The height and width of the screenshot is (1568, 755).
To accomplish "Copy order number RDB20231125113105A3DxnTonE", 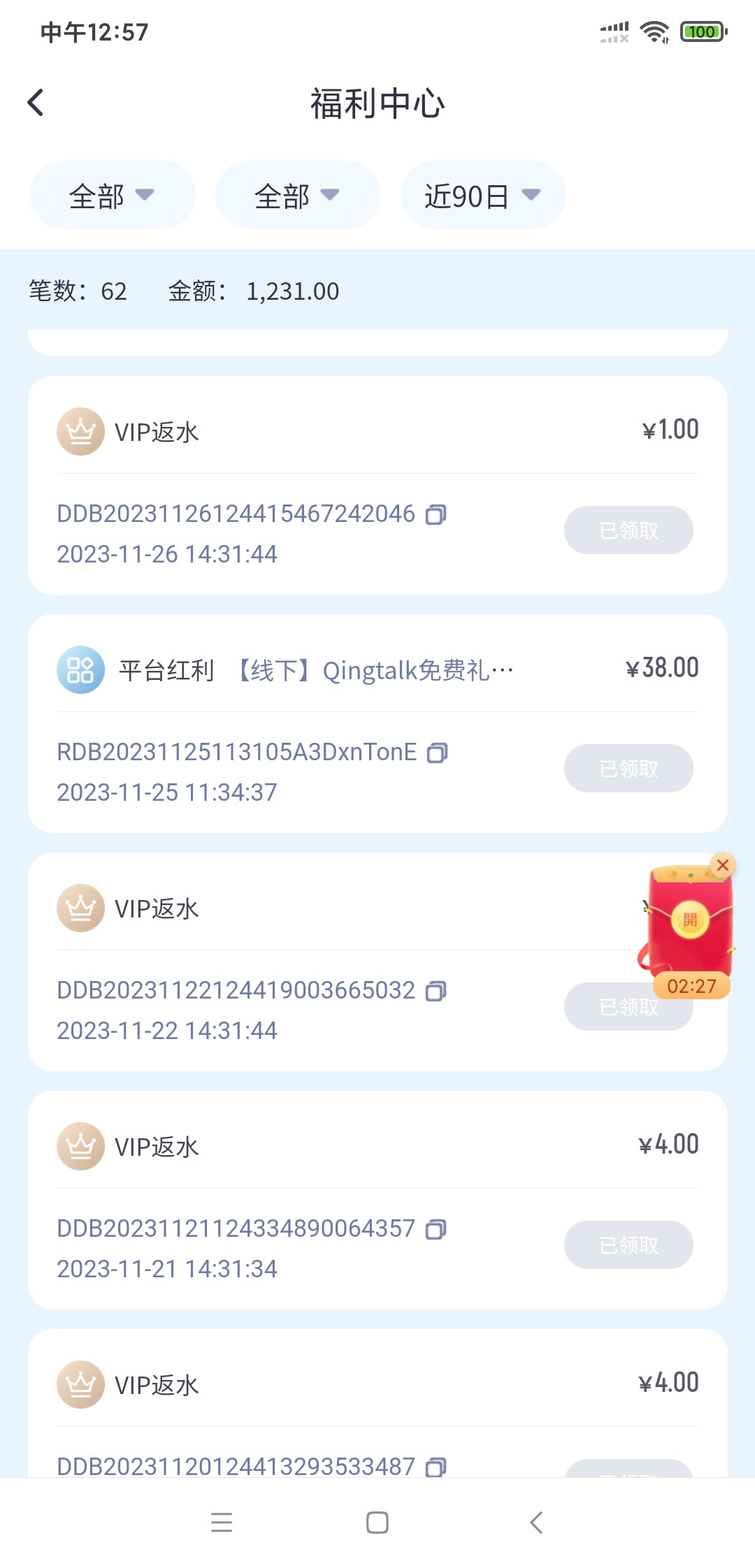I will click(438, 754).
